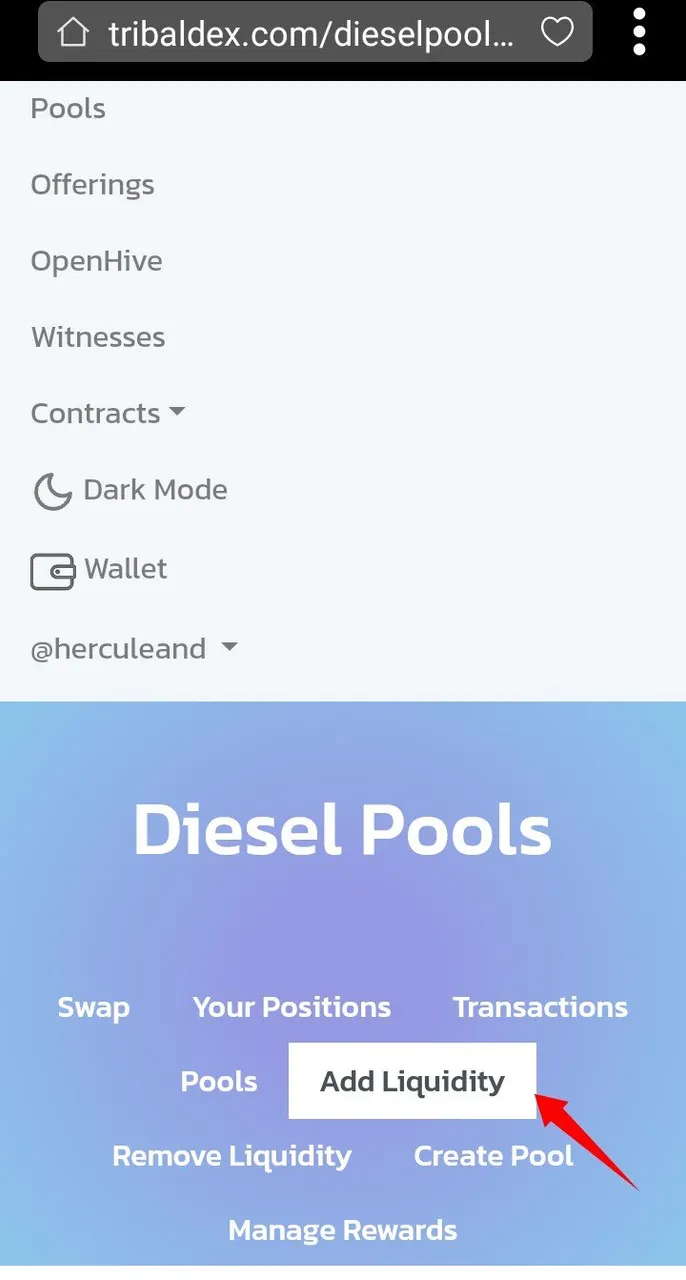Bookmark this page with the heart icon
686x1280 pixels.
coord(557,33)
